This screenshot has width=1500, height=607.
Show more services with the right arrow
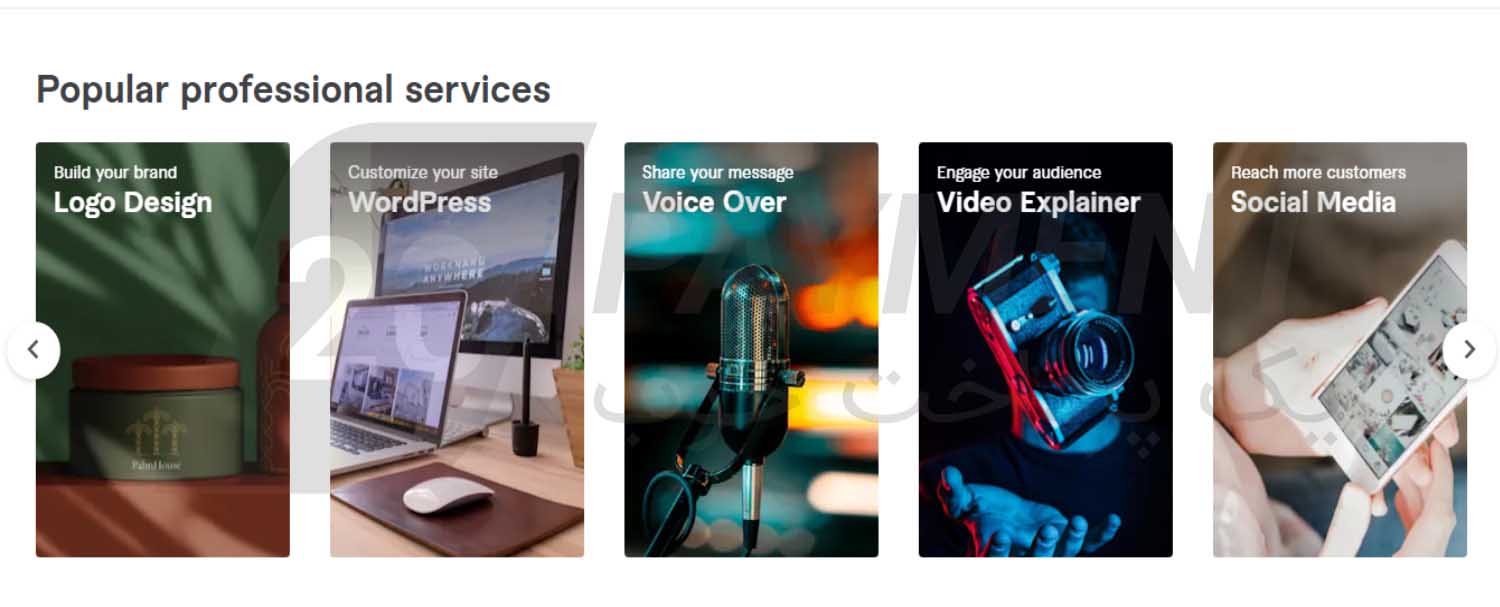coord(1468,350)
